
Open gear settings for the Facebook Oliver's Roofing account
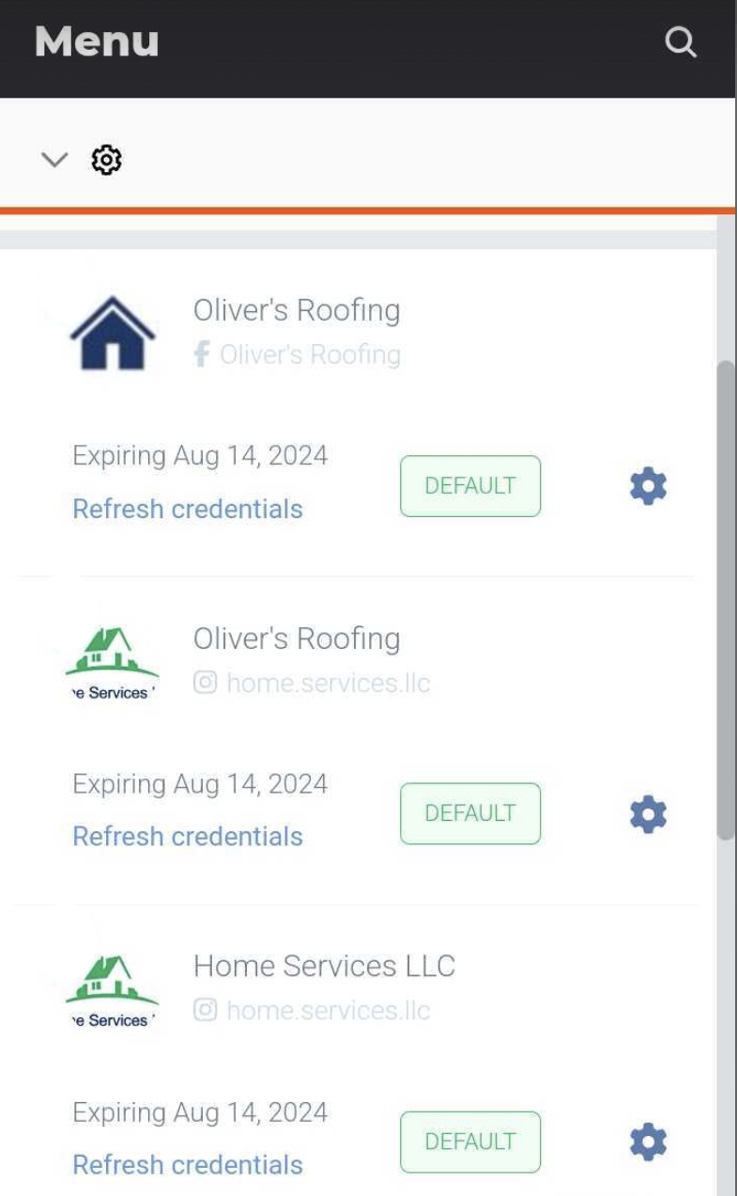[648, 487]
